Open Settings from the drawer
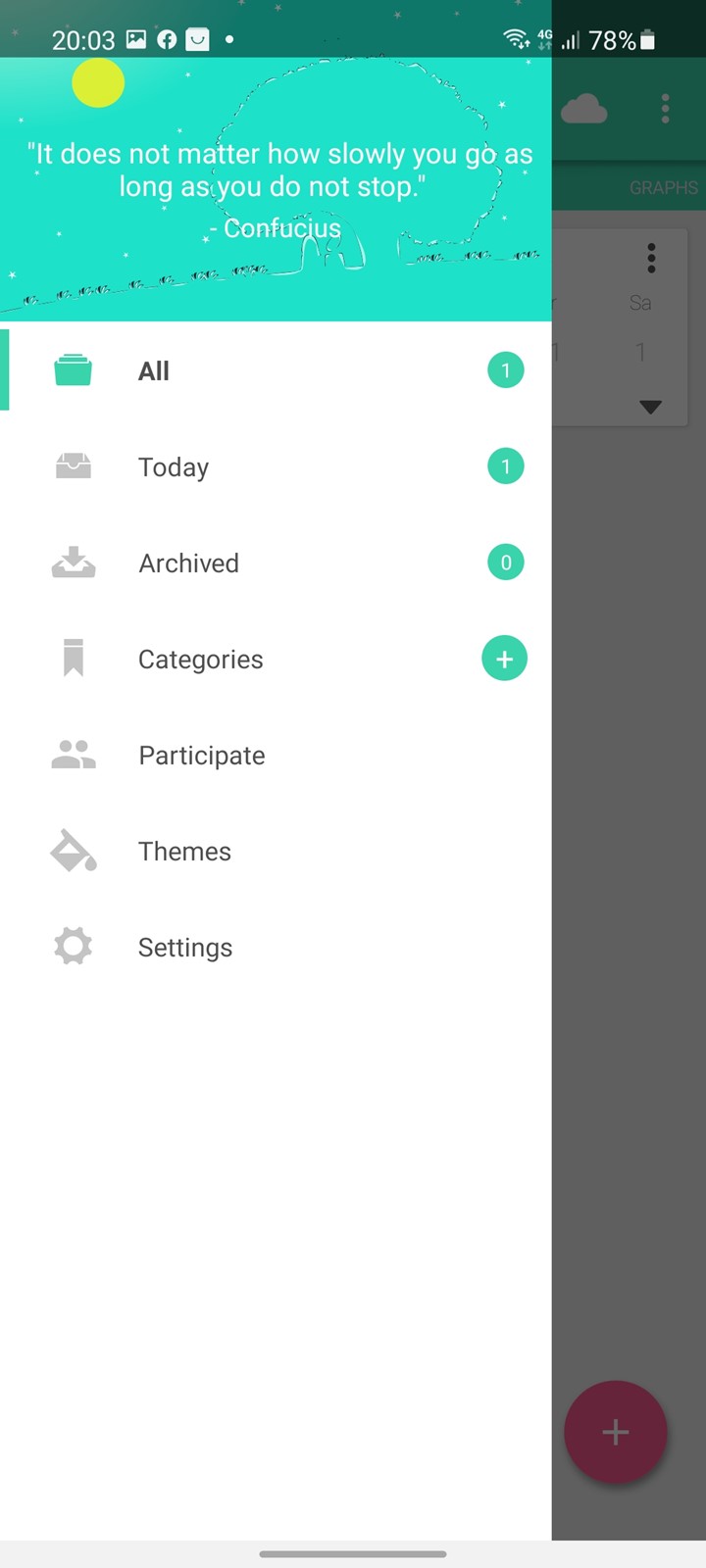 pos(276,947)
